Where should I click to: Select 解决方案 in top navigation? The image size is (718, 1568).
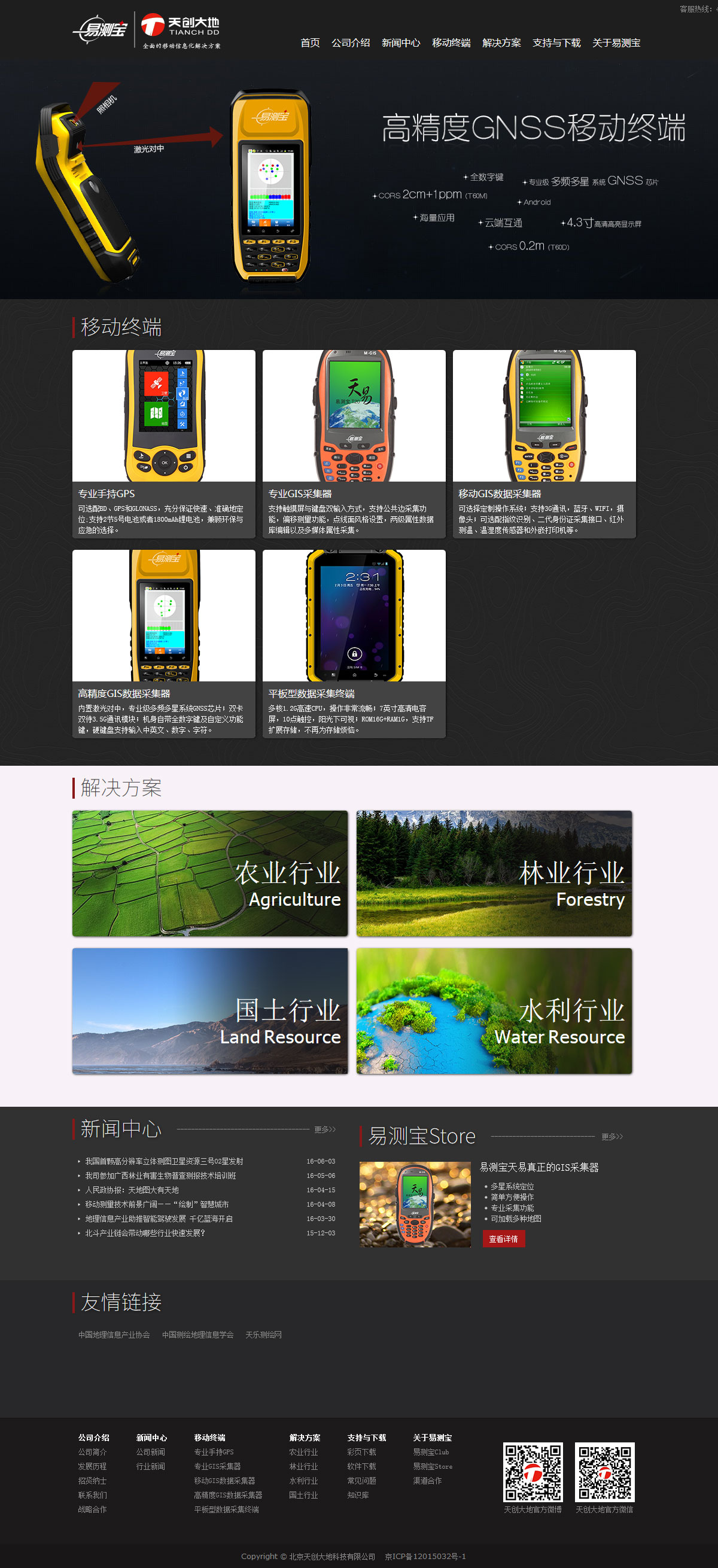pyautogui.click(x=501, y=42)
